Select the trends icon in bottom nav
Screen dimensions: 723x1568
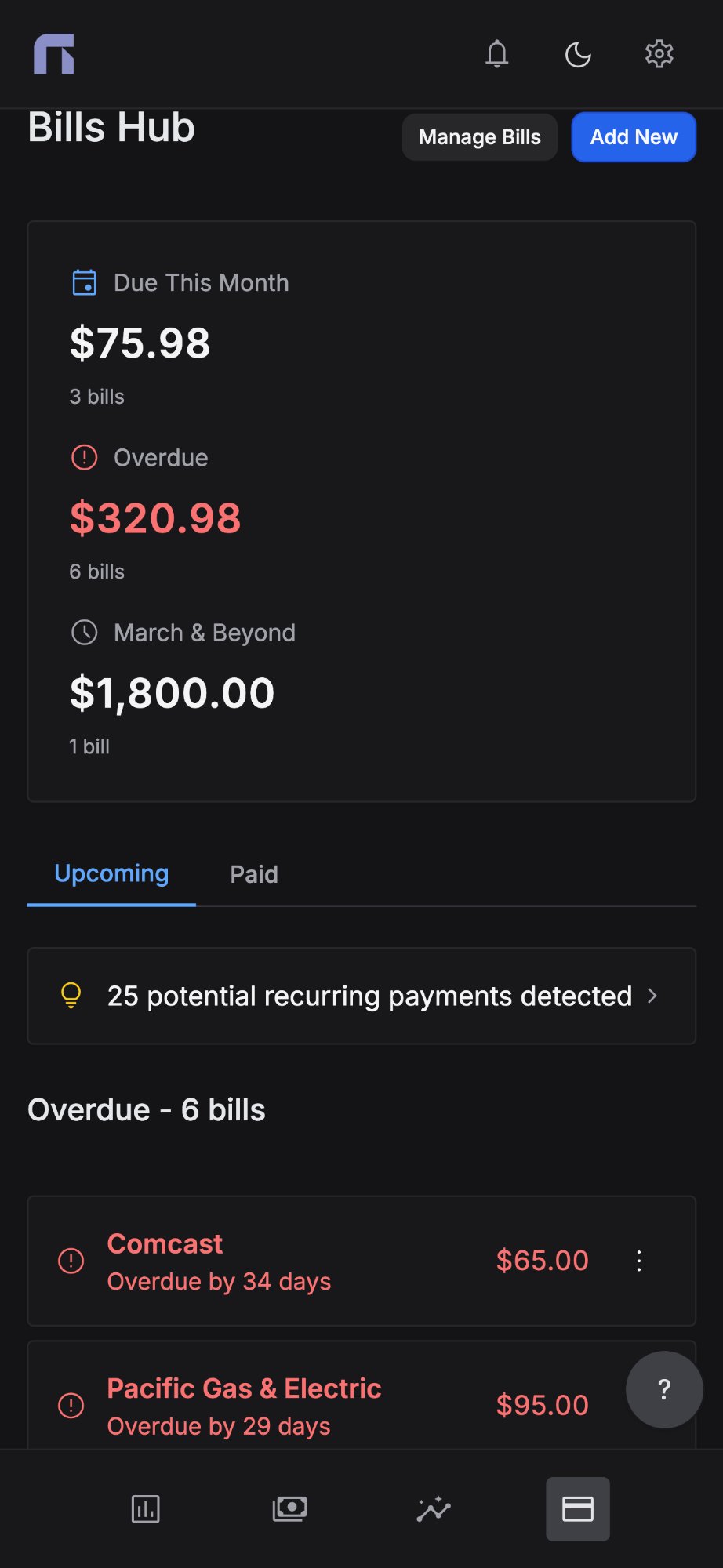click(x=434, y=1508)
